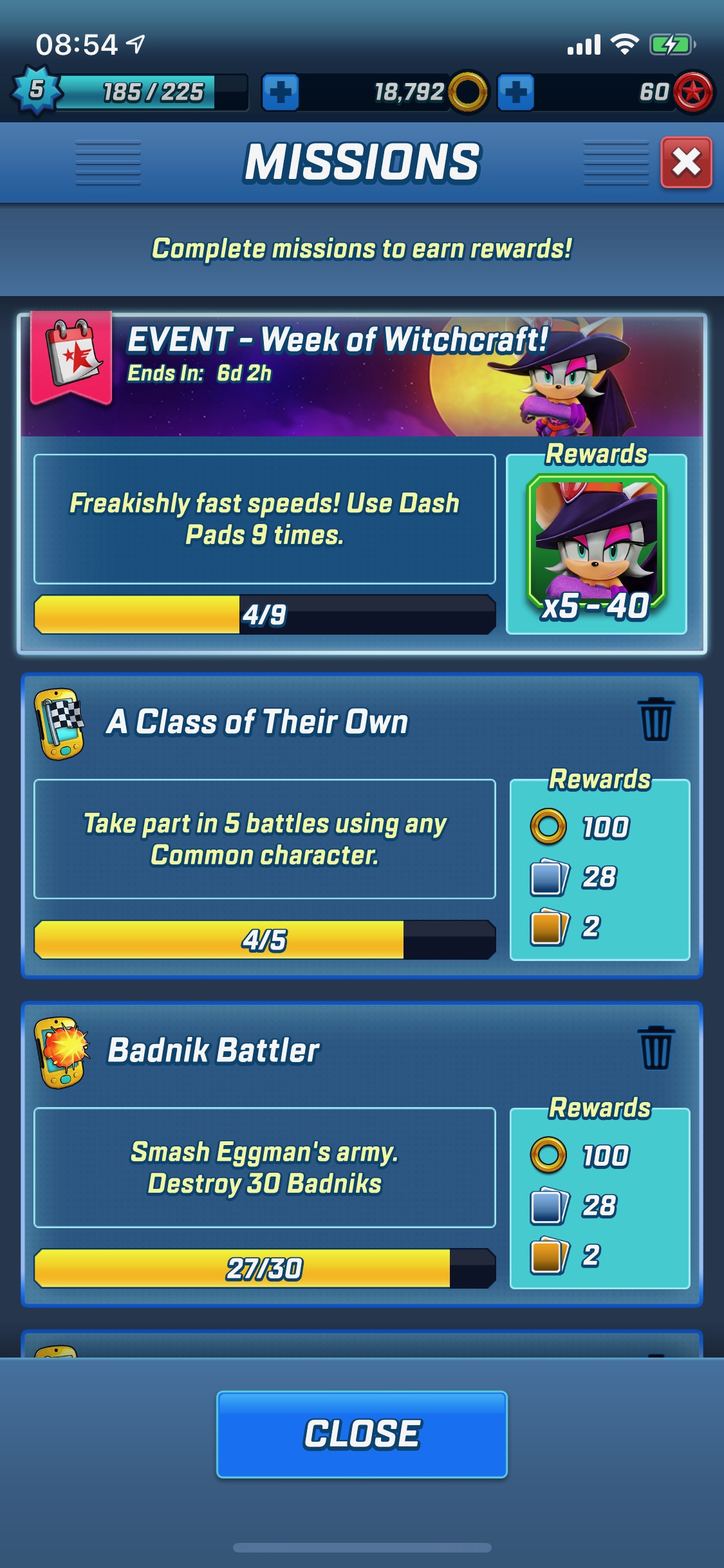Add more red star rings with plus button
Viewport: 724px width, 1568px height.
[515, 93]
